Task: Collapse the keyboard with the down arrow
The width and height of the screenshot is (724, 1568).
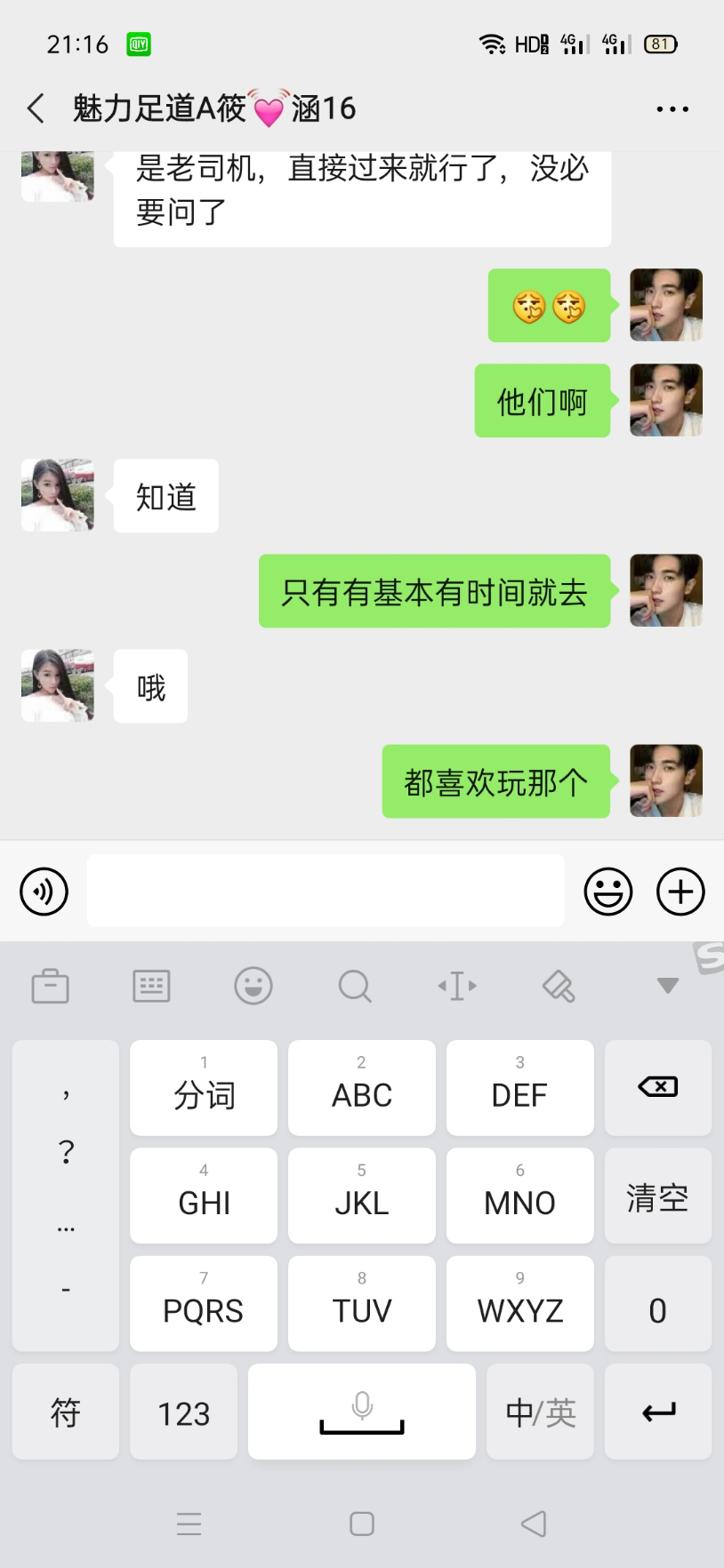Action: coord(668,985)
